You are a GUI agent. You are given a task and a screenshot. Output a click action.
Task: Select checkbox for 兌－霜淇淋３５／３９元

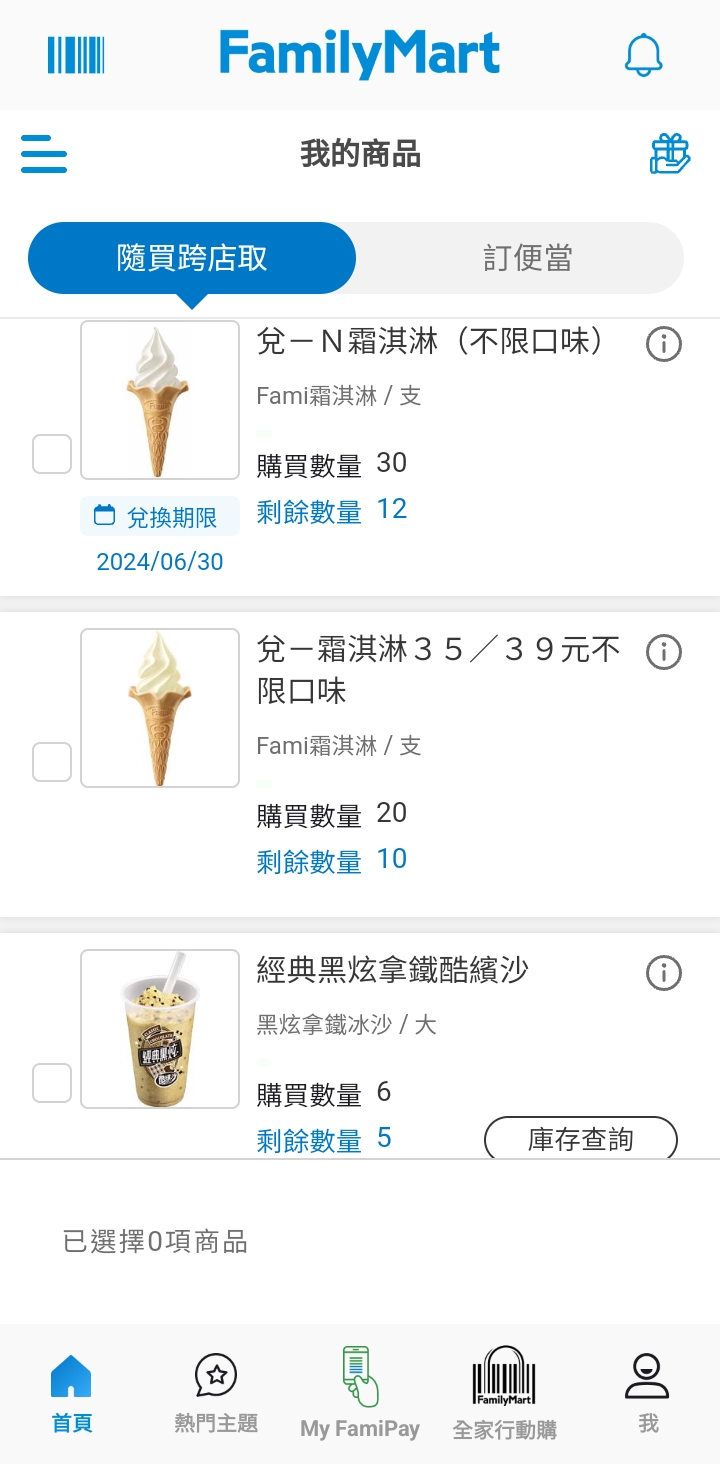(x=52, y=762)
